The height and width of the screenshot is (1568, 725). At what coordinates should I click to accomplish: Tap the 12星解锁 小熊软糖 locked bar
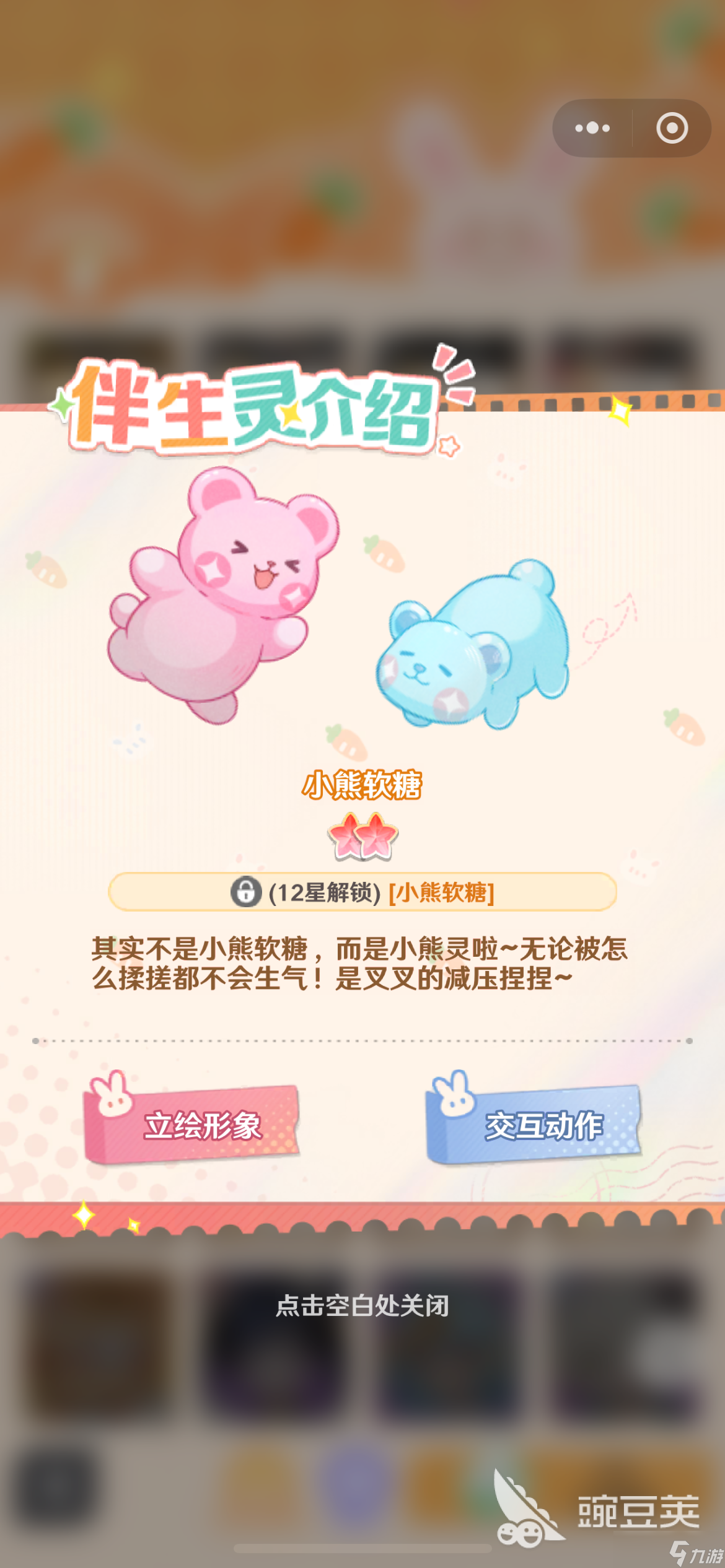coord(362,892)
